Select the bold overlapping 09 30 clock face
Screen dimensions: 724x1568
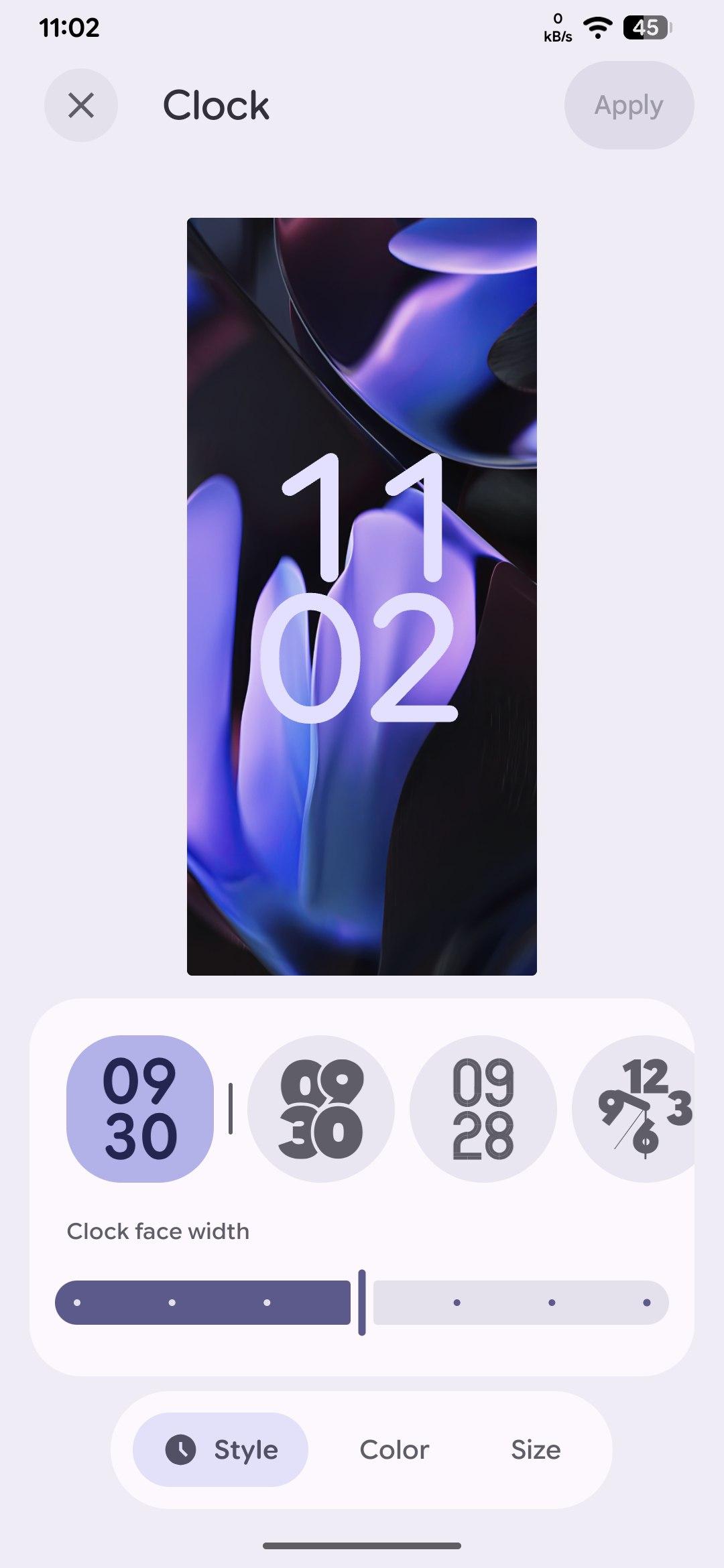(320, 1109)
